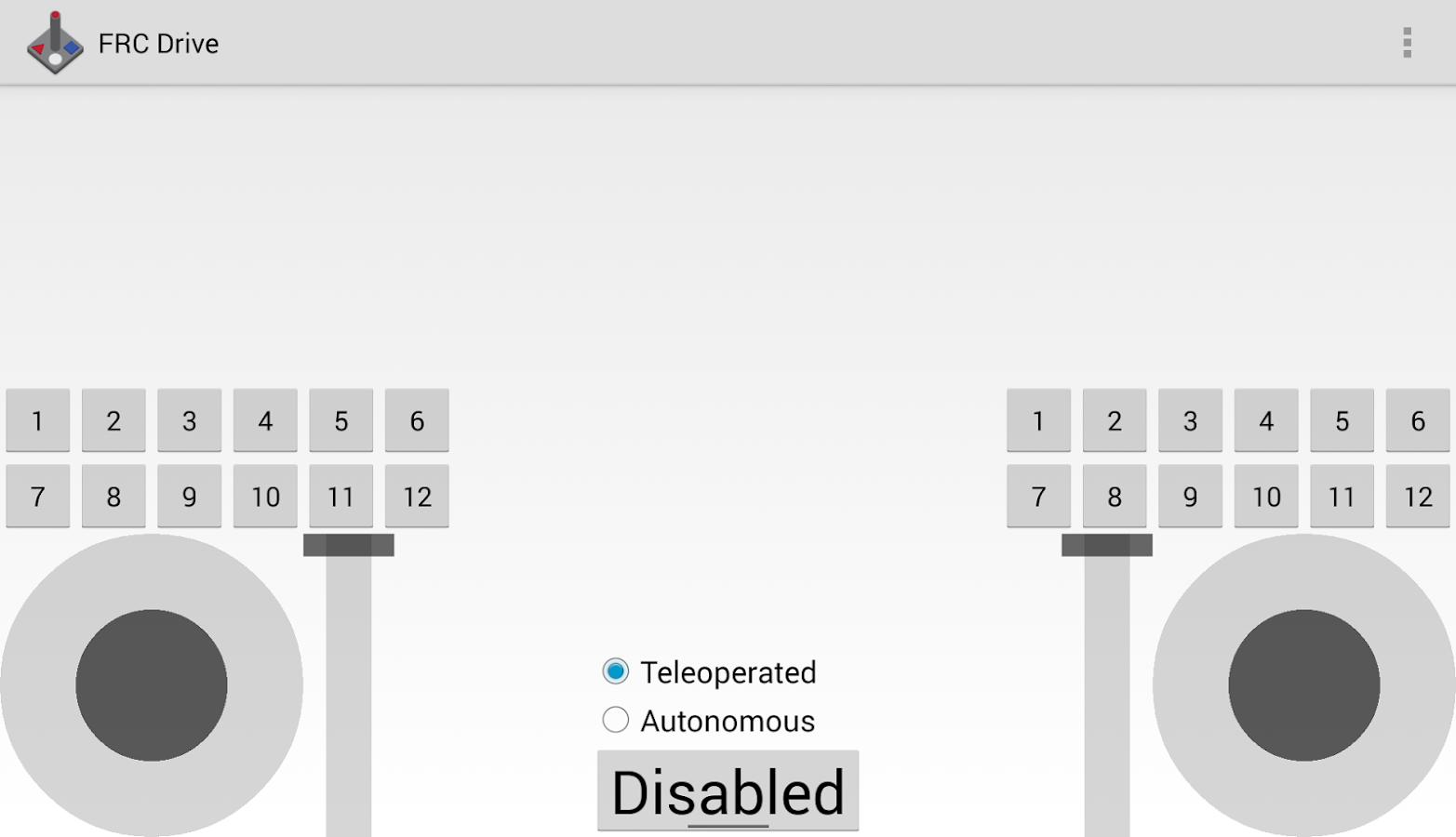
Task: Tap button 12 on the left joystick
Action: [417, 497]
